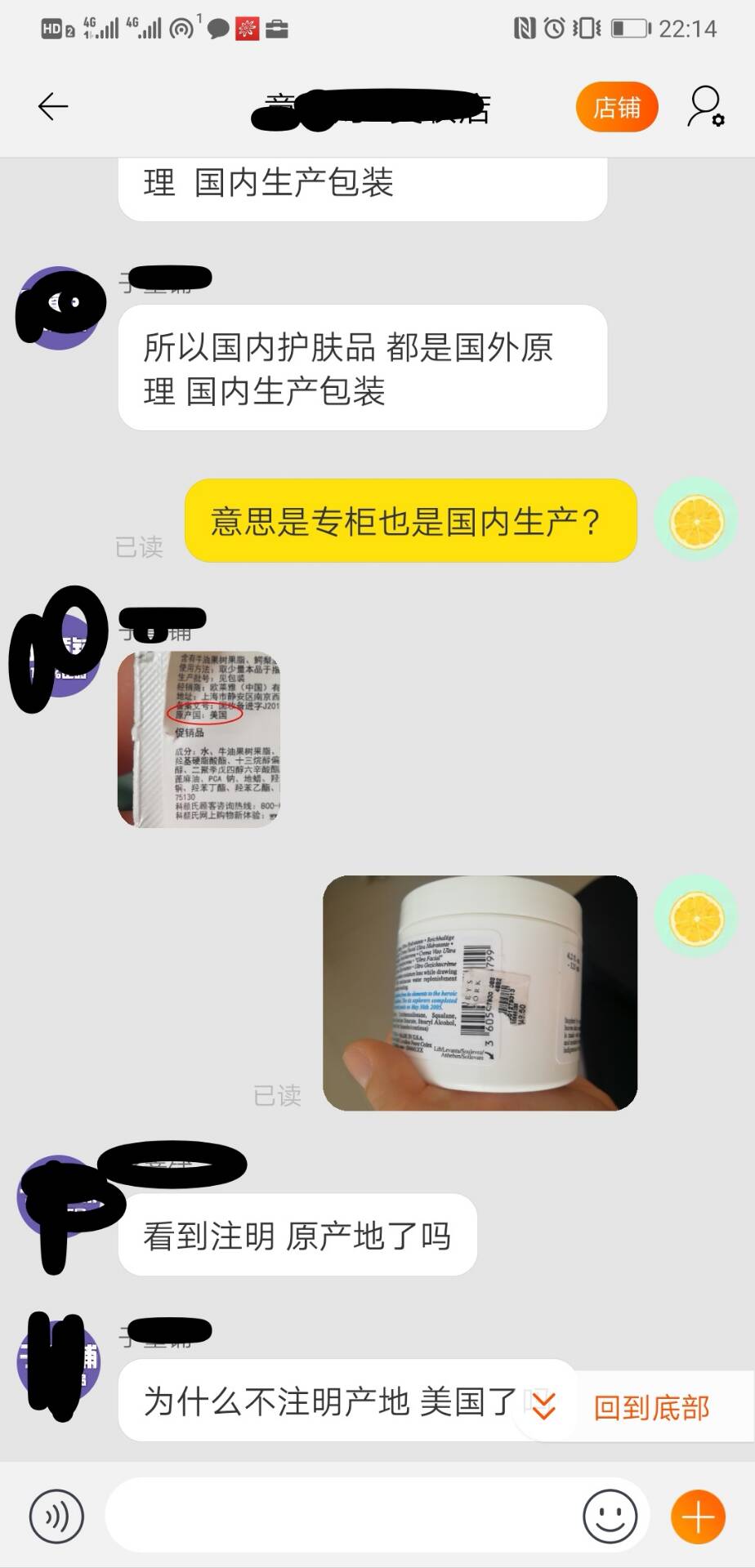Viewport: 755px width, 1568px height.
Task: Tap the voice message speaker icon
Action: tap(55, 1517)
